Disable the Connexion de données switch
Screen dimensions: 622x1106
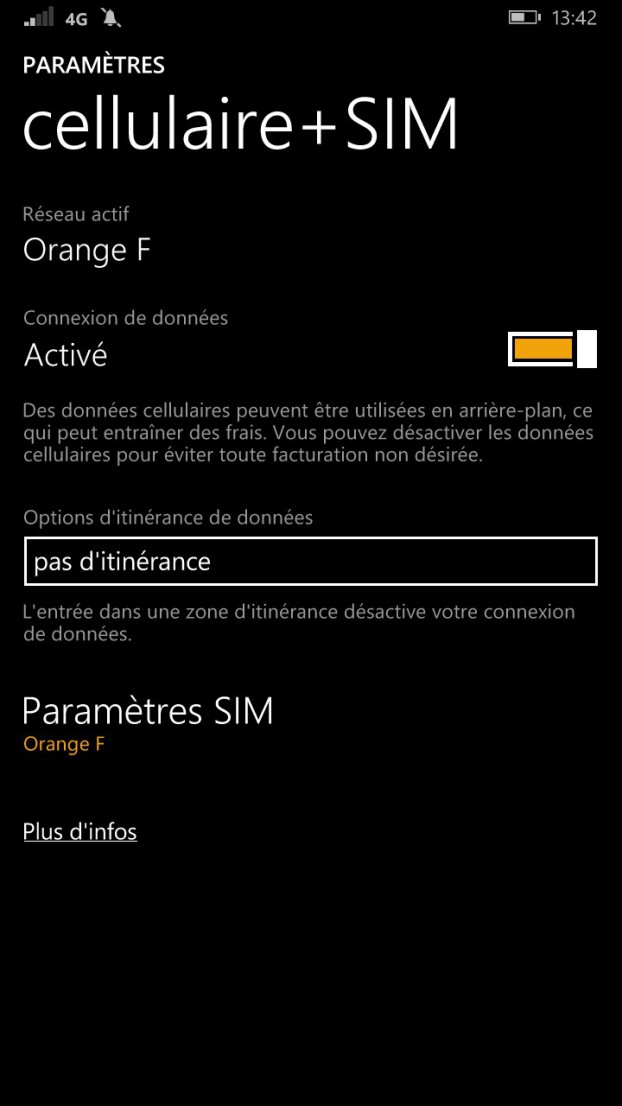[x=552, y=349]
